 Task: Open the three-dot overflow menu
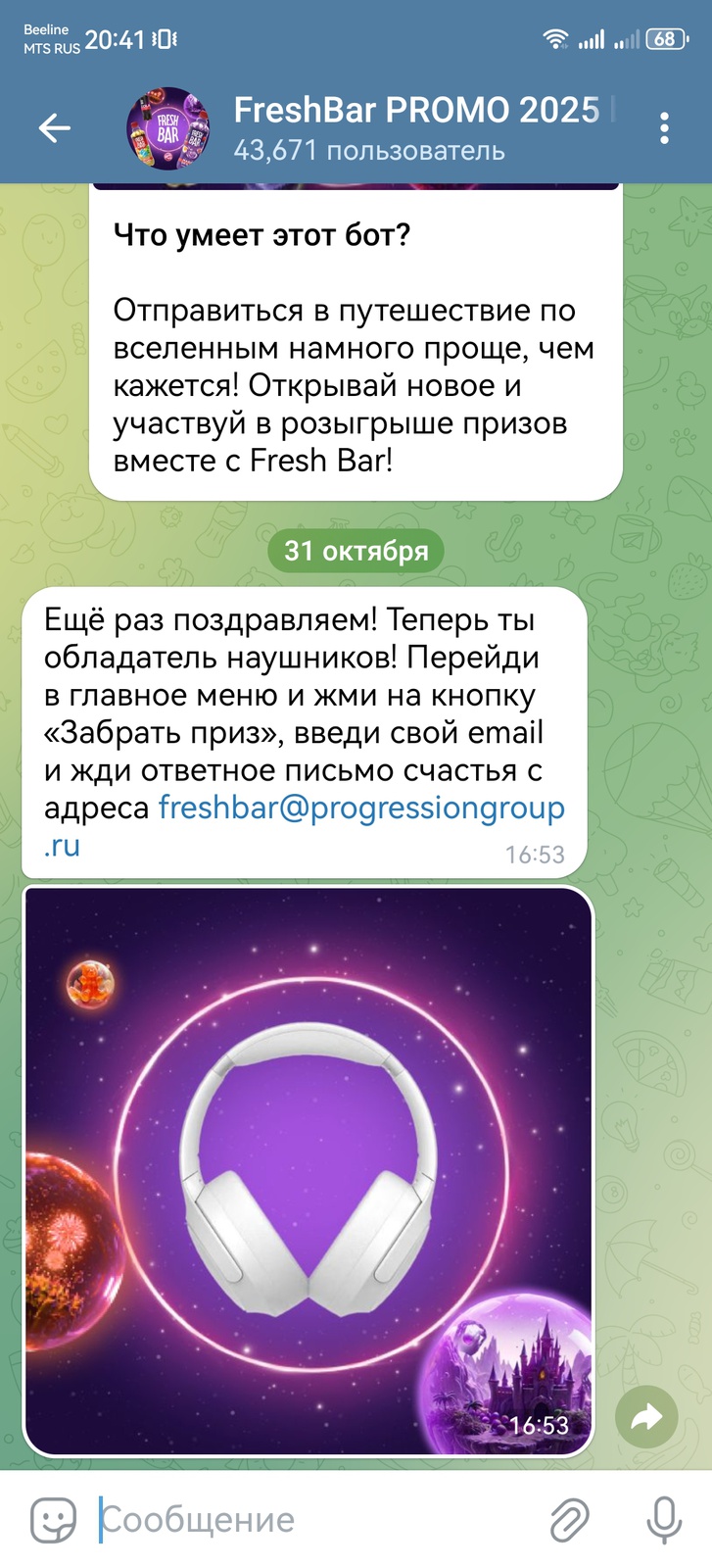point(665,128)
